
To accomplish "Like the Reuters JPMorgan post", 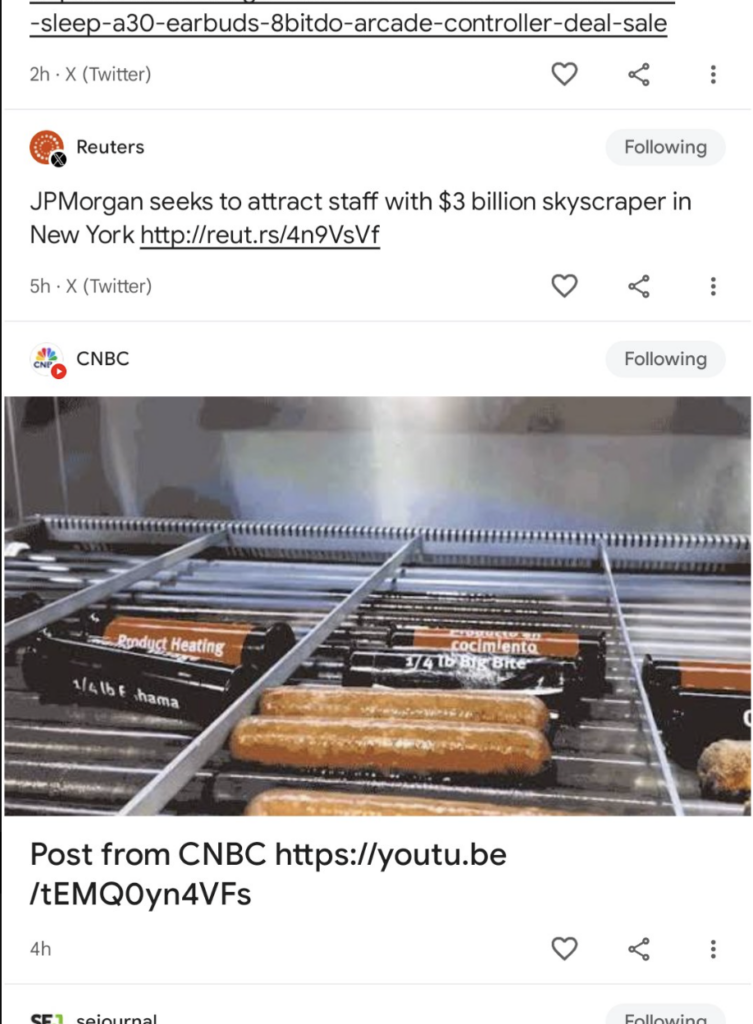I will pos(565,286).
